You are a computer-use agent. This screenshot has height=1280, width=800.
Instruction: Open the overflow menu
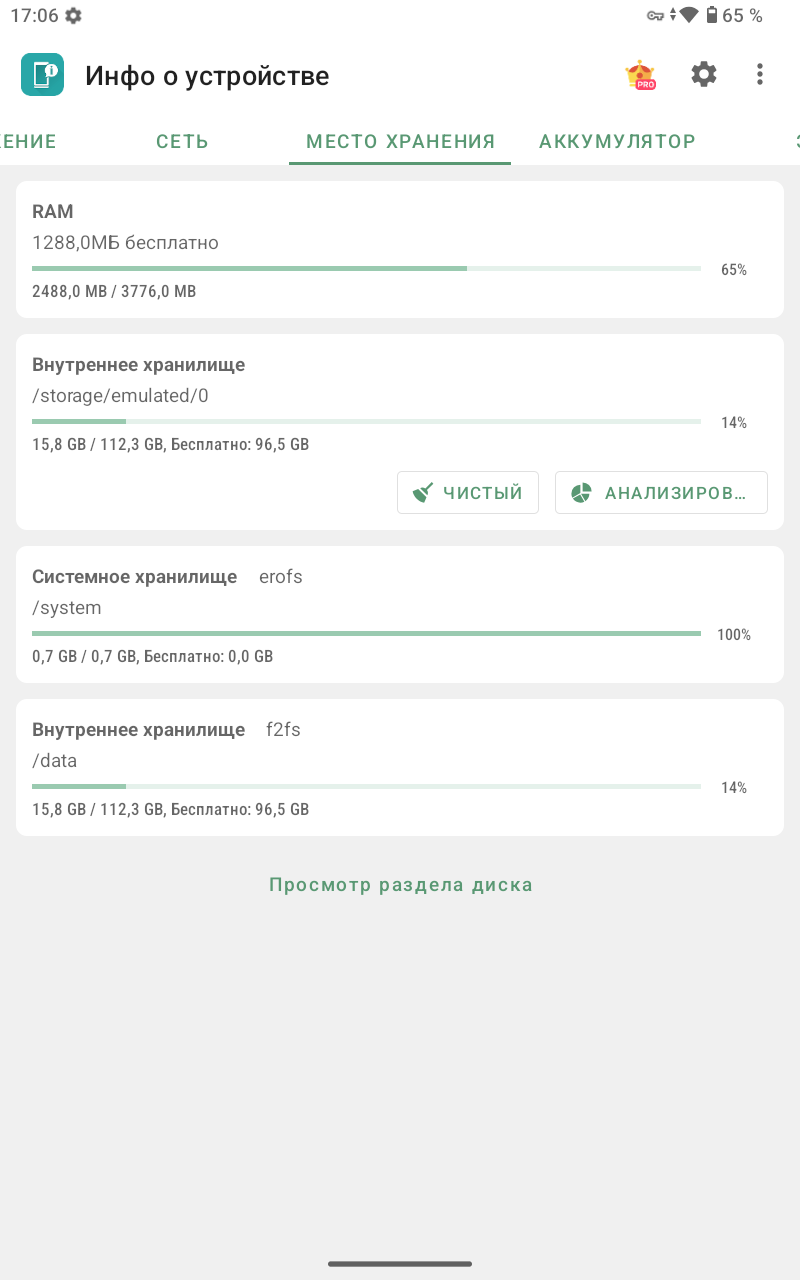tap(760, 74)
